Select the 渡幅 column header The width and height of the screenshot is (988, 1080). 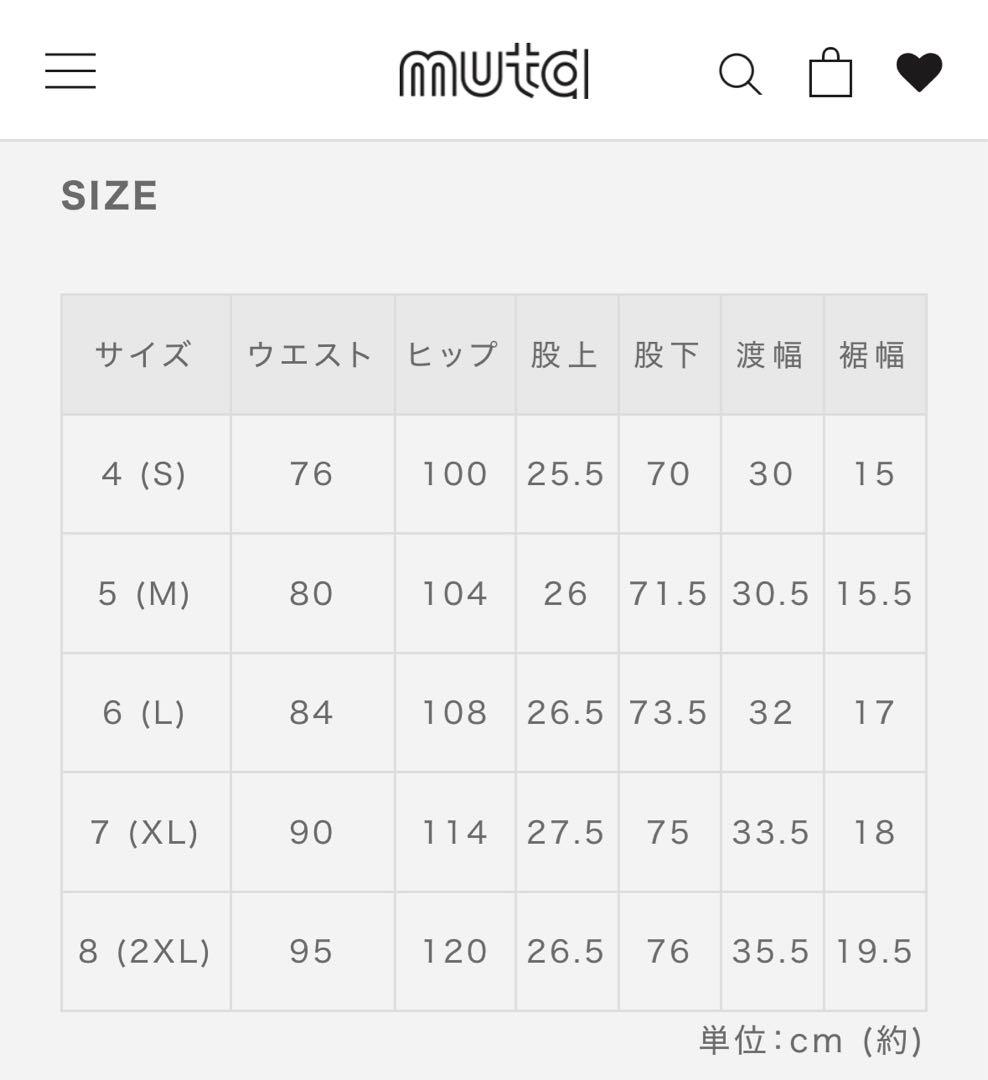tap(771, 353)
